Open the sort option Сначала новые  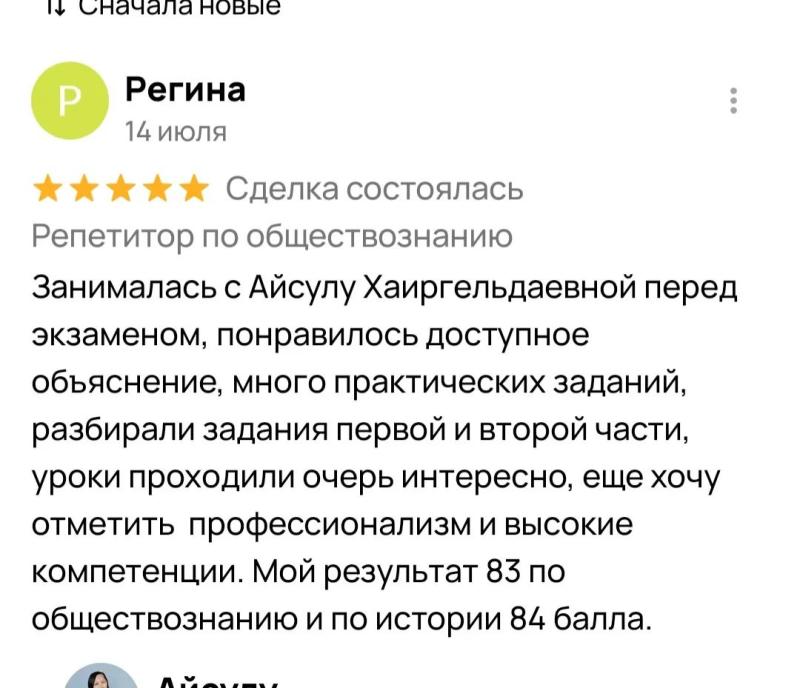(163, 7)
